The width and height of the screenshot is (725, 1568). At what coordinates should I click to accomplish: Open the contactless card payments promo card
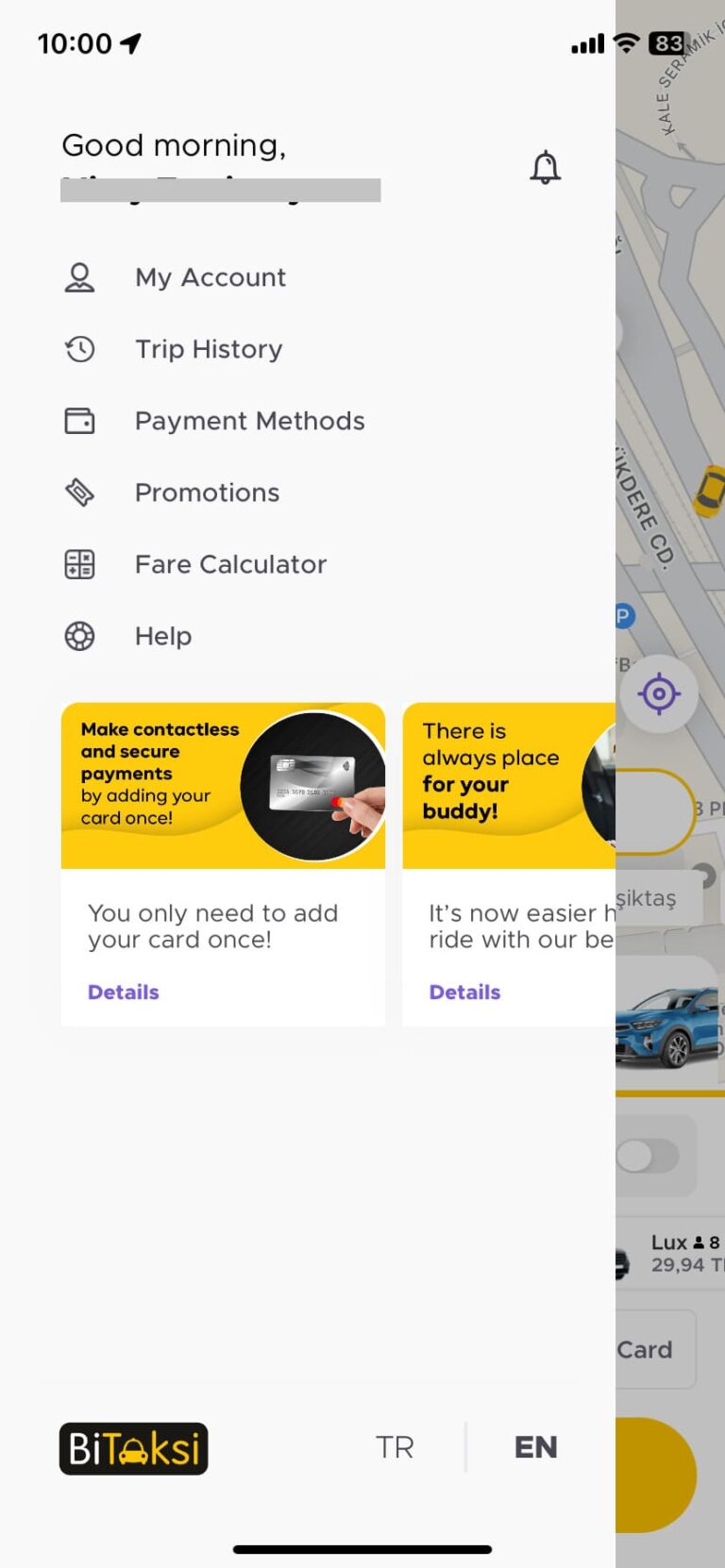pos(223,786)
